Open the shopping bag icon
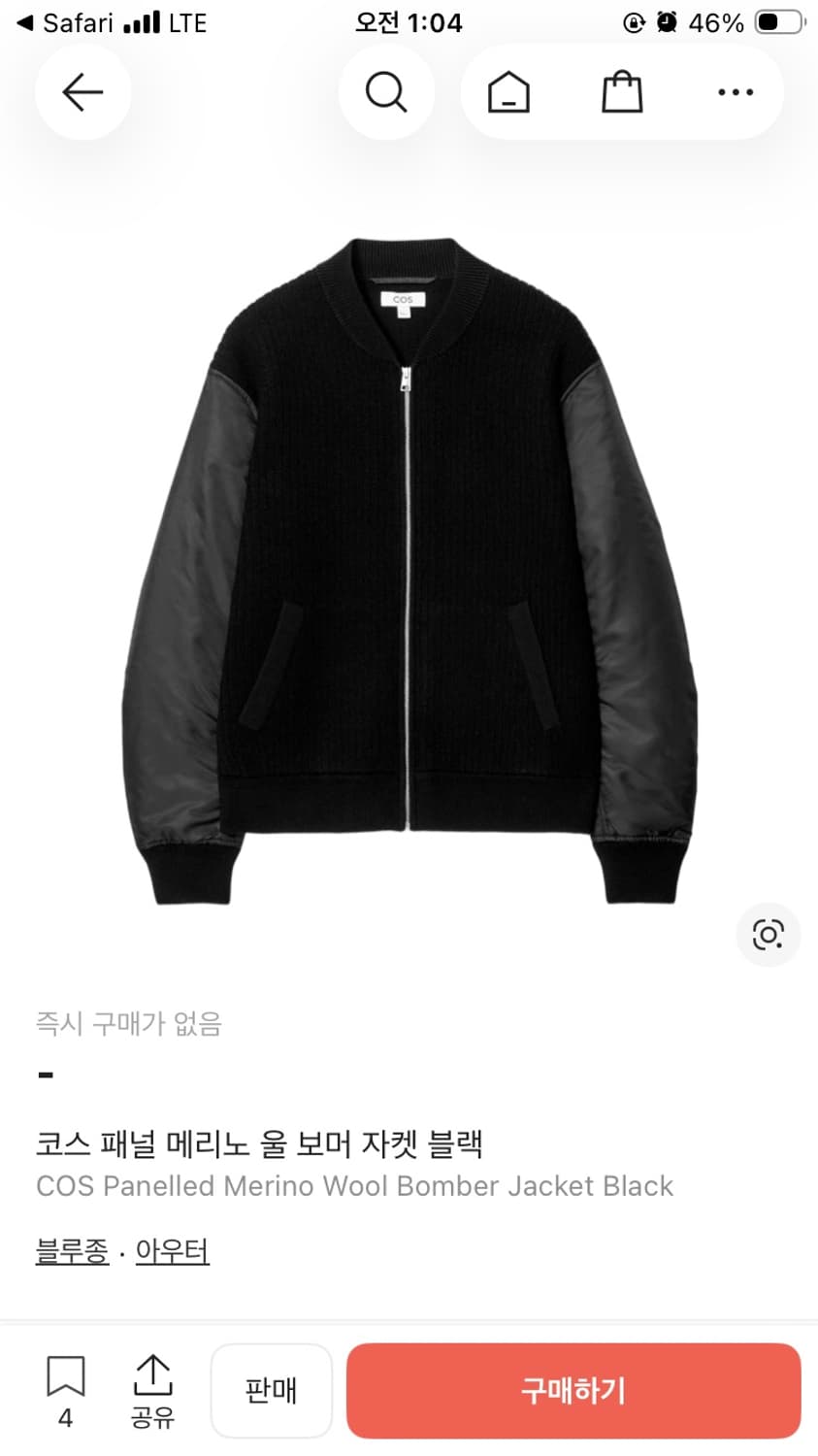This screenshot has width=818, height=1456. [x=622, y=91]
